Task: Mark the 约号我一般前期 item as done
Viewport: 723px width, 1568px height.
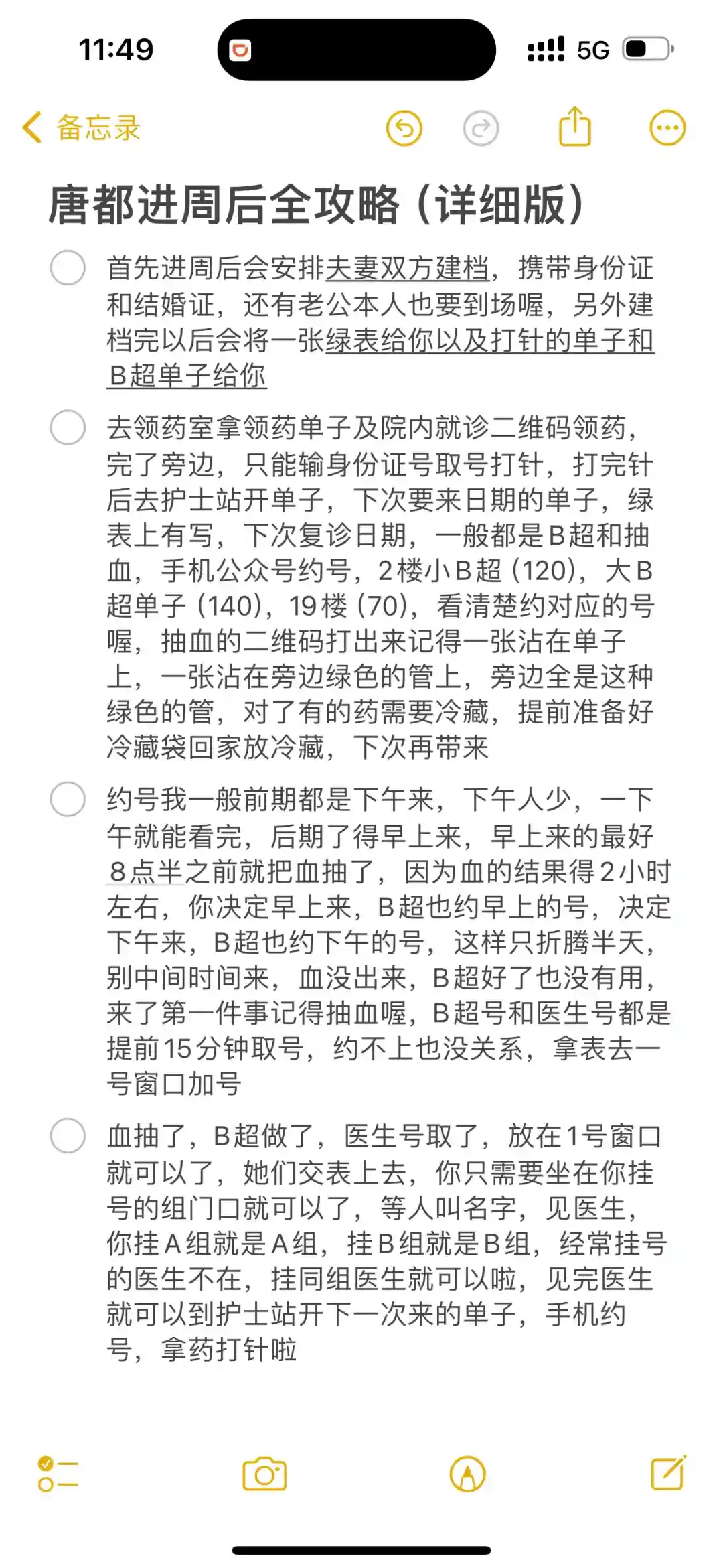Action: tap(68, 799)
